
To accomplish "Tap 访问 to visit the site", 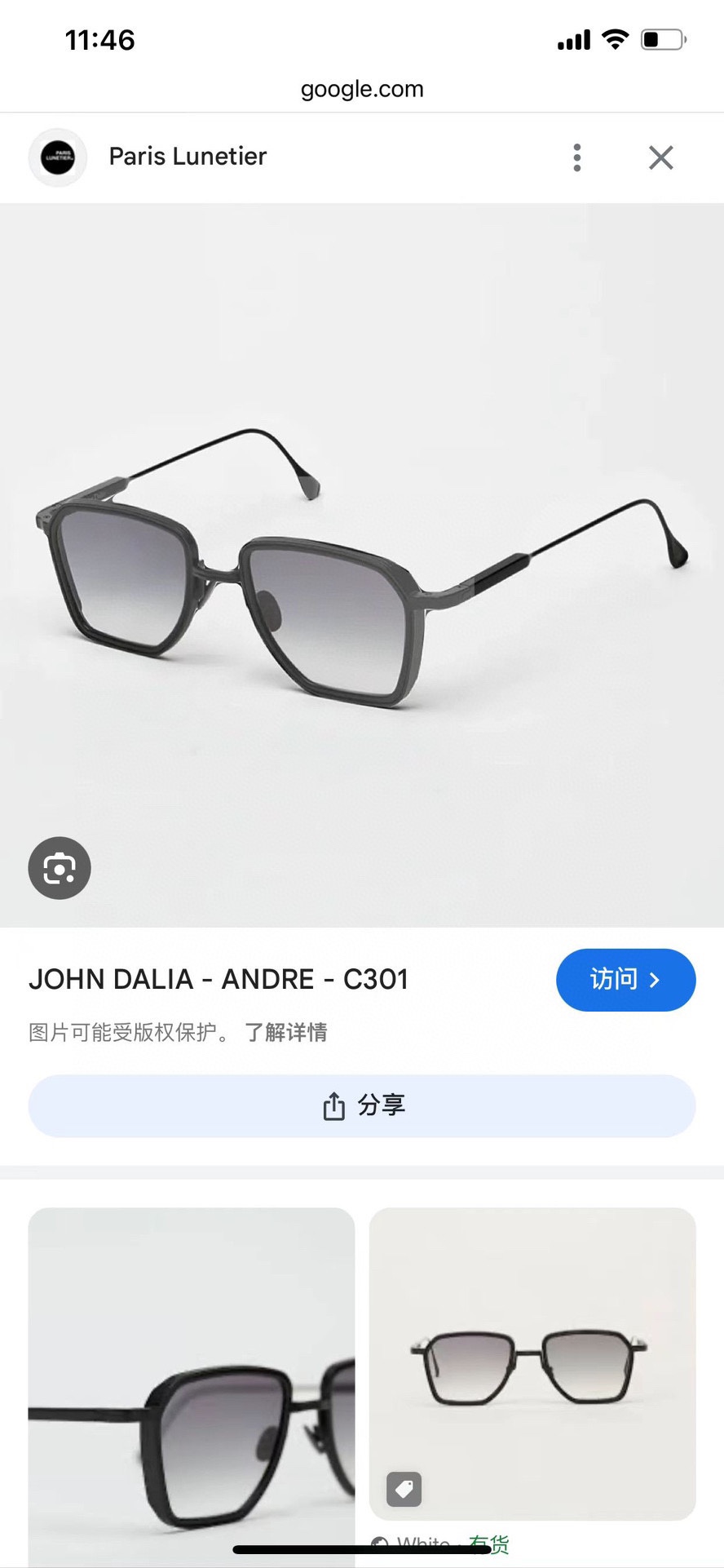I will (x=625, y=979).
